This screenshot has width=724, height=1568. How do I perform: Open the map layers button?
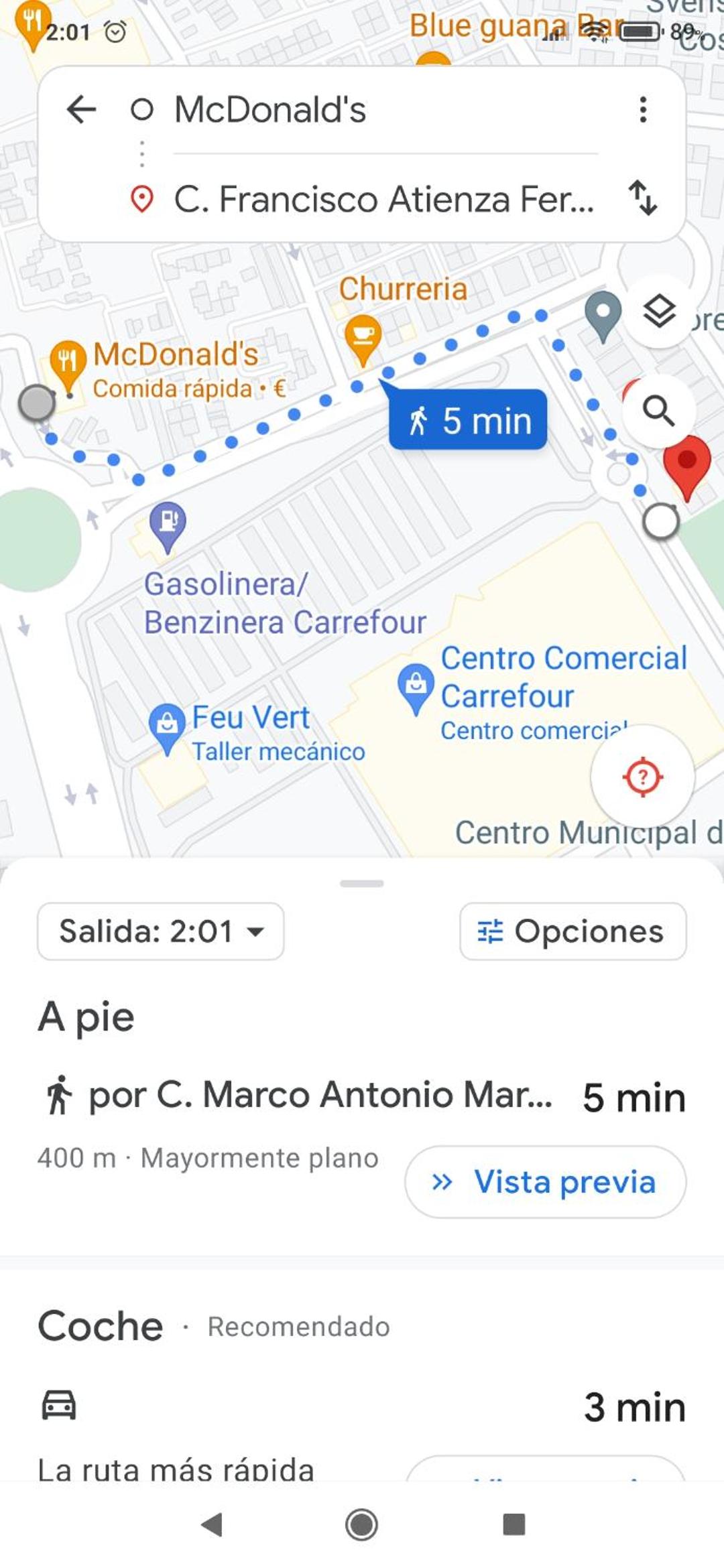[660, 311]
